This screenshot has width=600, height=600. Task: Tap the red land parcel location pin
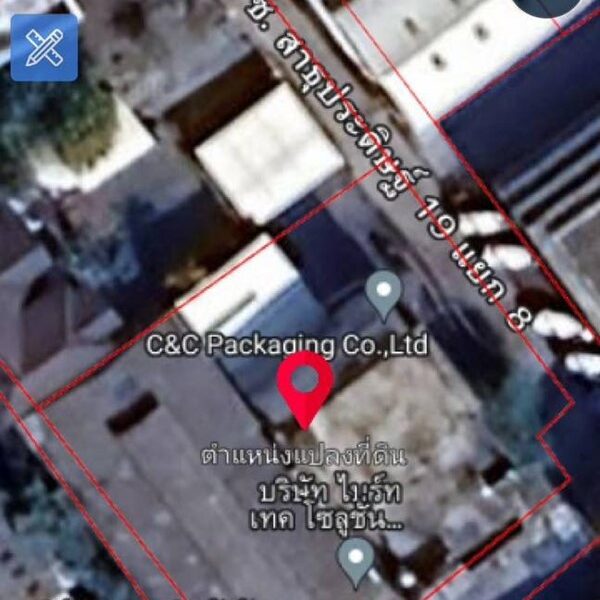coord(304,384)
